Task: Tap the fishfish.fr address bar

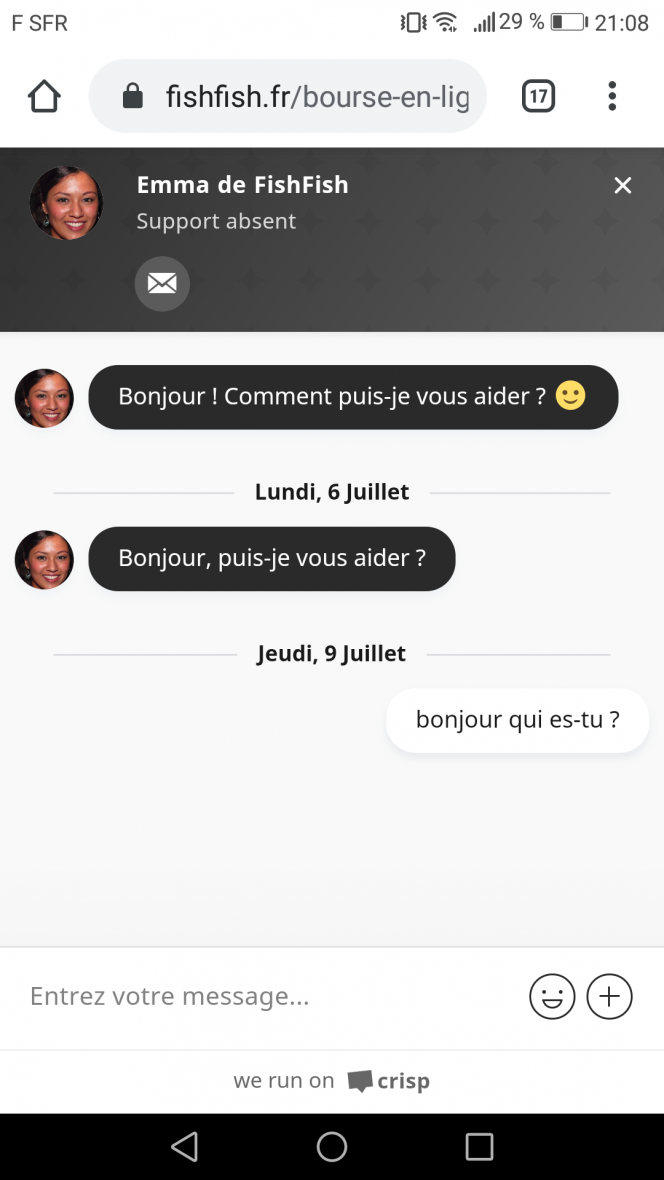Action: (x=300, y=96)
